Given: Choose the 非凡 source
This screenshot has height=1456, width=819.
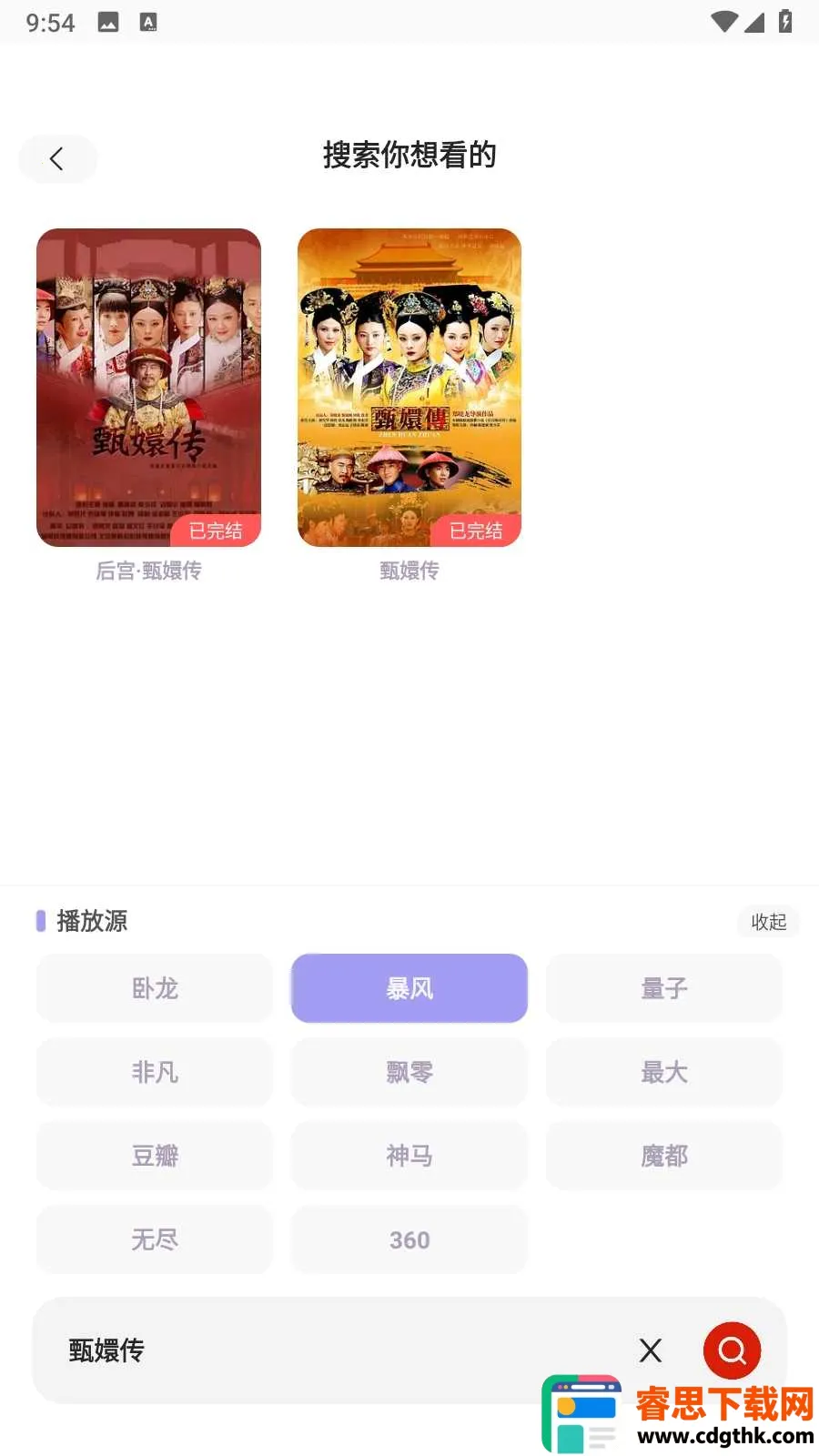Looking at the screenshot, I should [x=155, y=1072].
